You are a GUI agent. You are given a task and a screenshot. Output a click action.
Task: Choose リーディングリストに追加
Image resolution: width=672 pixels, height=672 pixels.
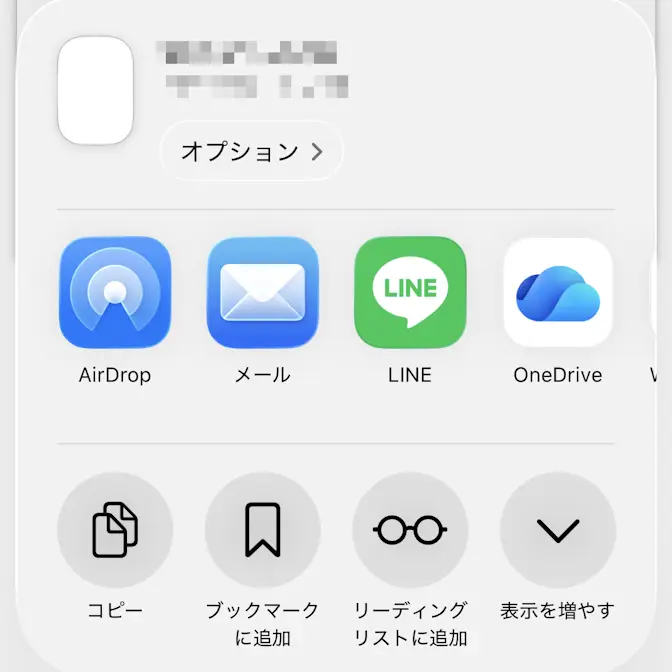(x=410, y=530)
